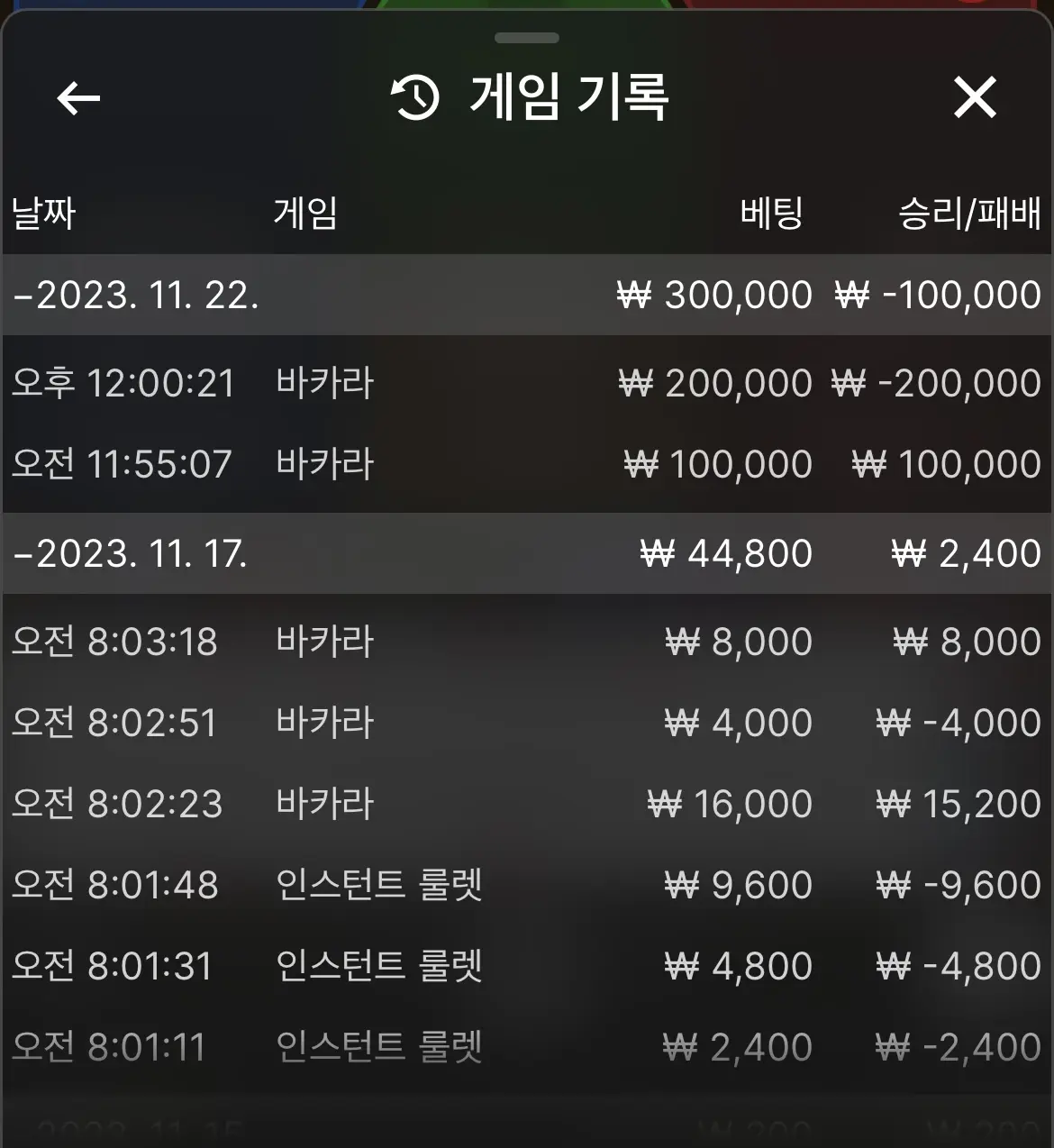1054x1148 pixels.
Task: View the 오전 8:02:51 바카라 round details
Action: [527, 723]
